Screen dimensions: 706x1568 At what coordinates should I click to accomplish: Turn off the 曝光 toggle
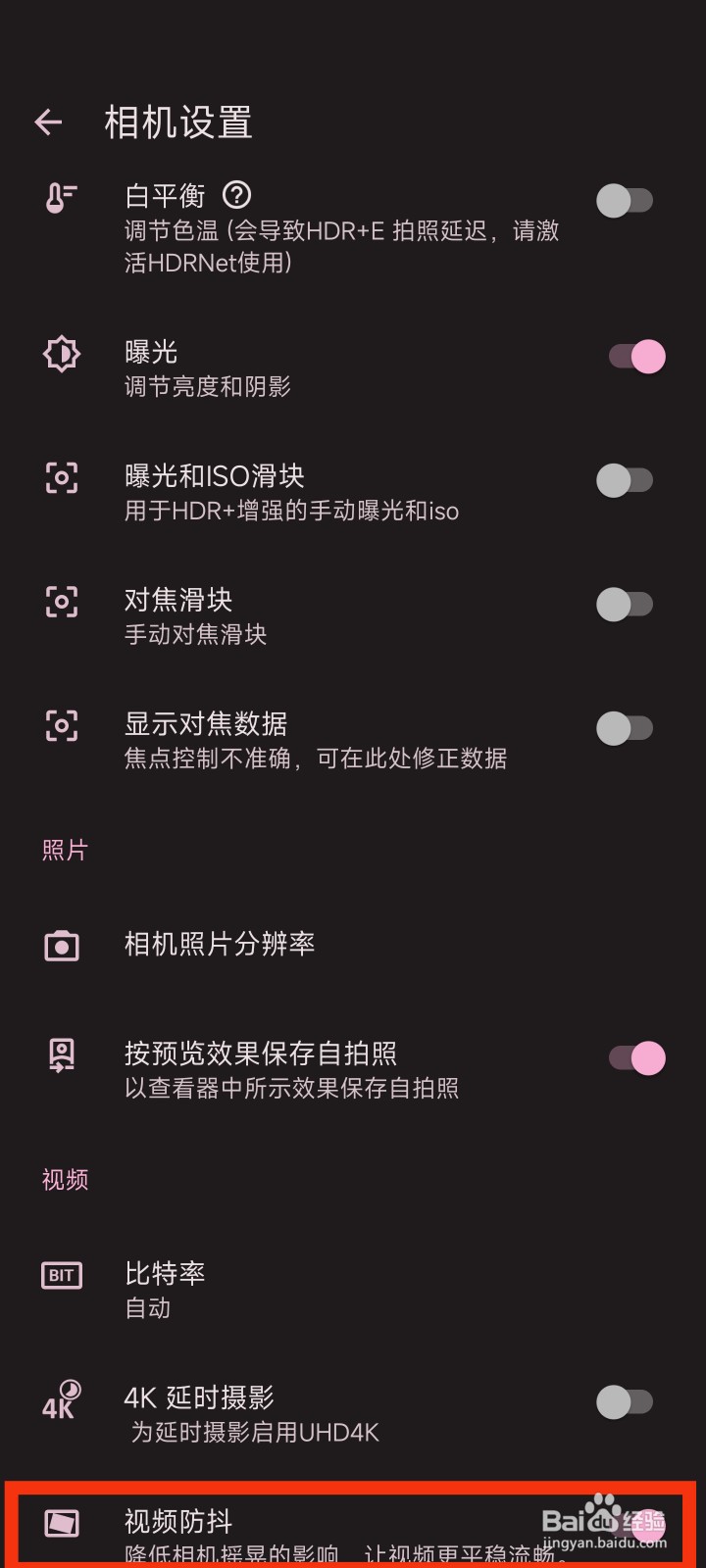(636, 356)
